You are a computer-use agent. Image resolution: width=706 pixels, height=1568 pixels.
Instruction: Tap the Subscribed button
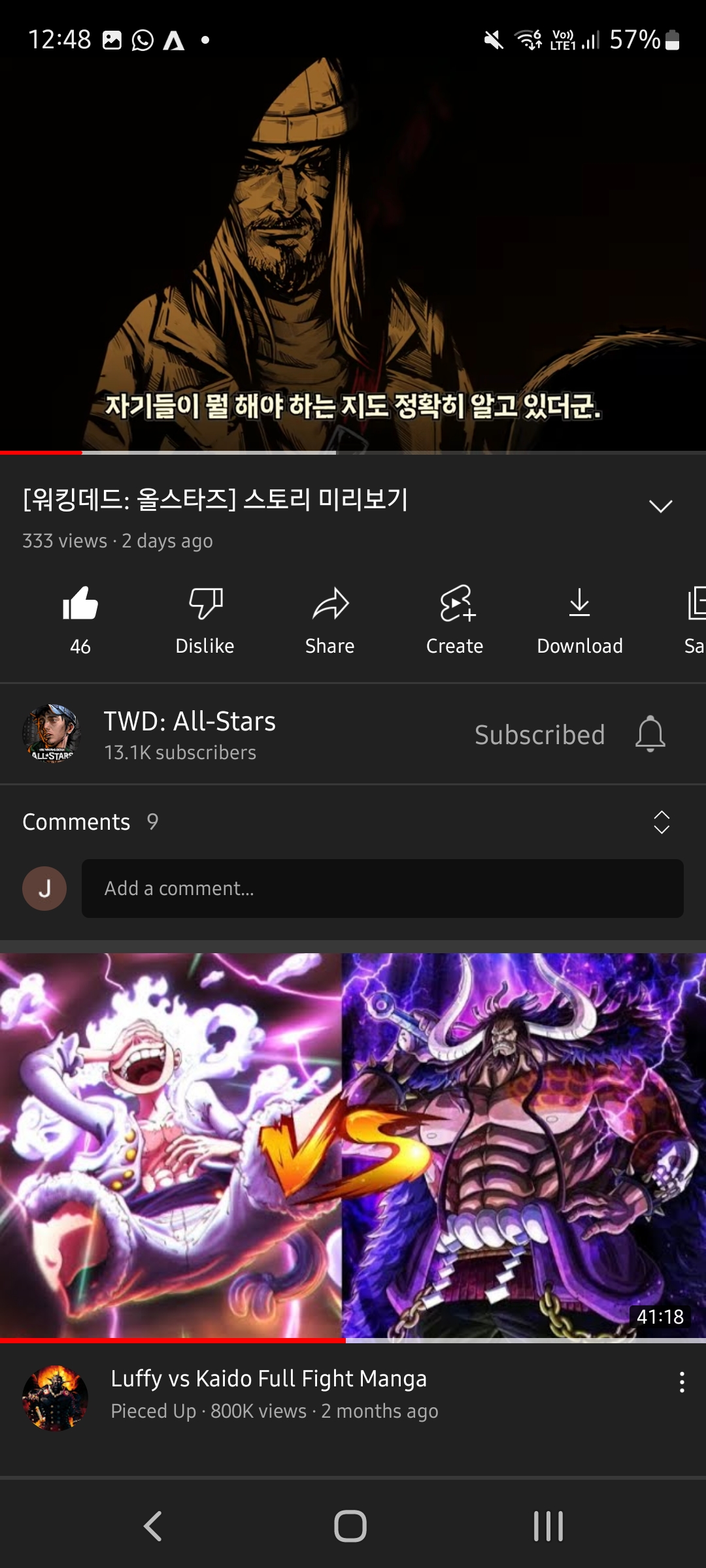click(540, 734)
